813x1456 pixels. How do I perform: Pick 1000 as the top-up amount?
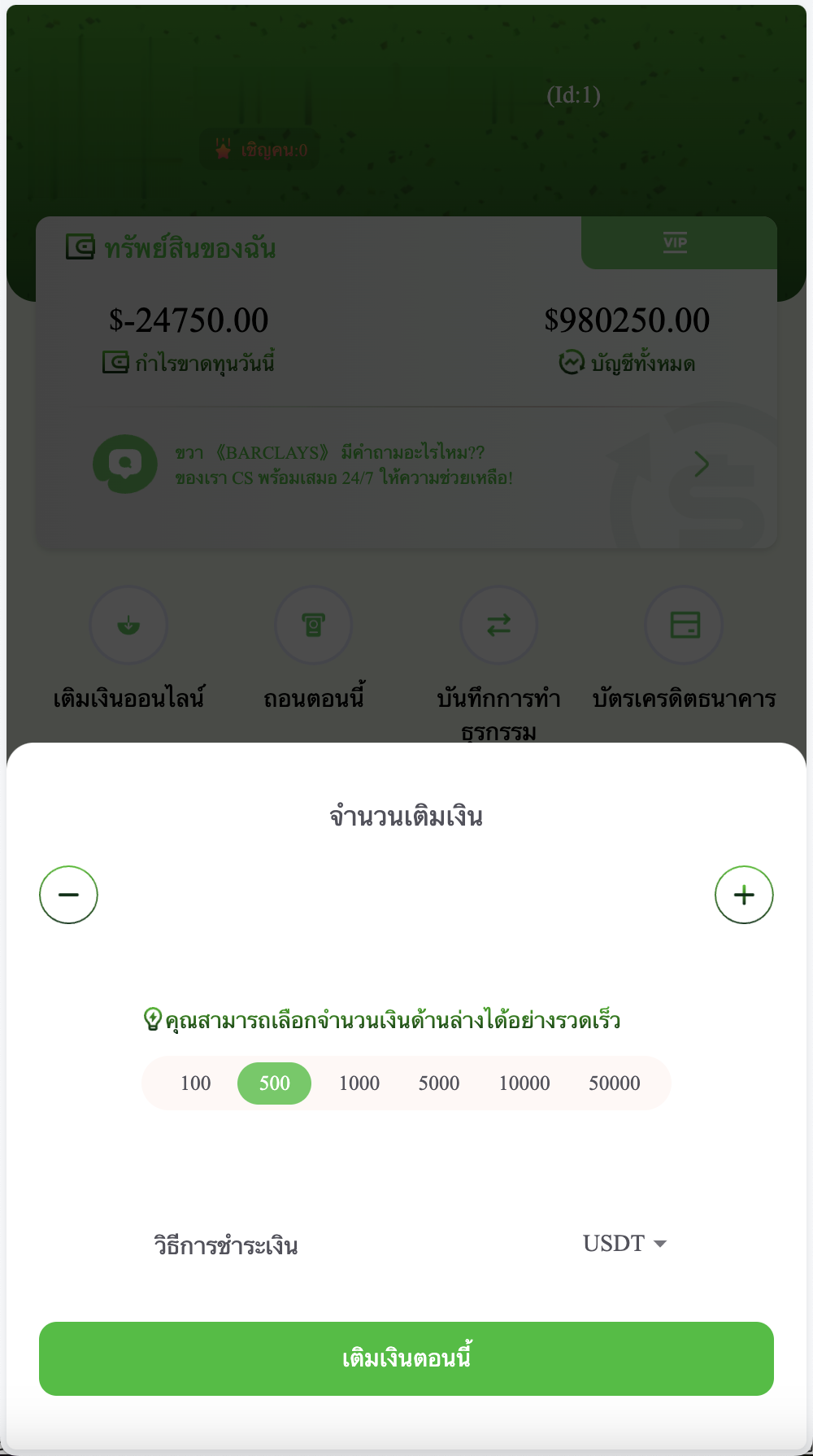click(x=359, y=1083)
